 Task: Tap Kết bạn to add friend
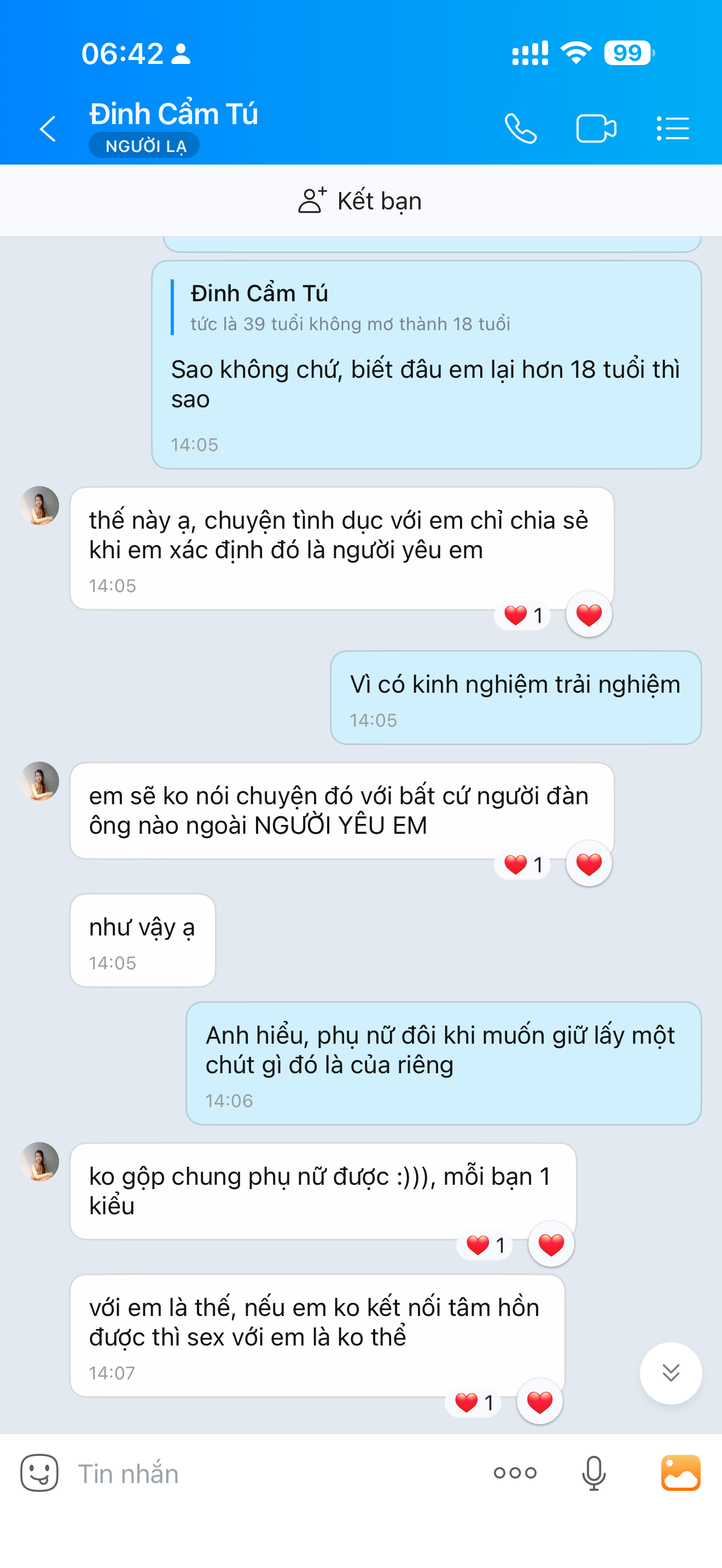pos(360,200)
